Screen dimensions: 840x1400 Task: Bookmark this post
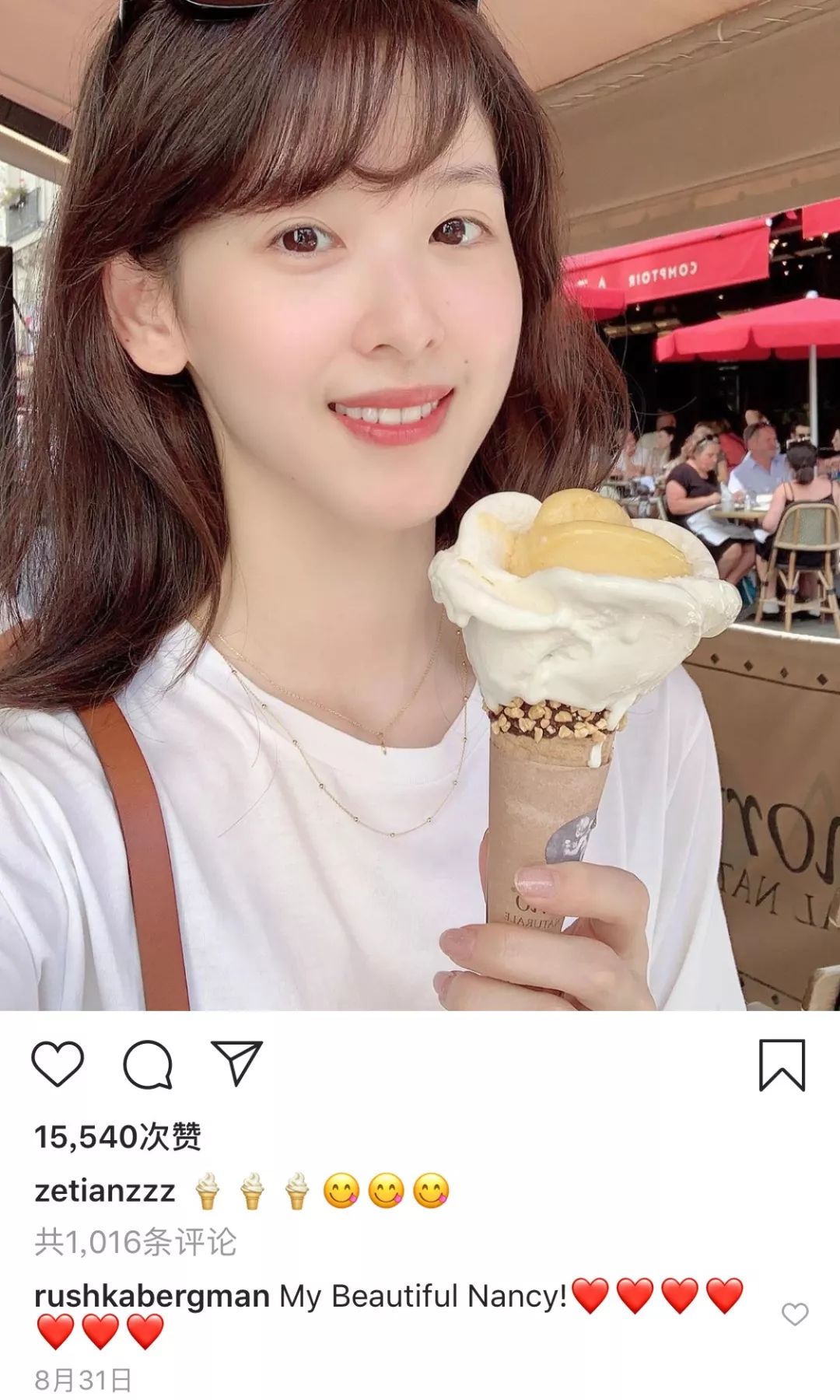point(782,1065)
